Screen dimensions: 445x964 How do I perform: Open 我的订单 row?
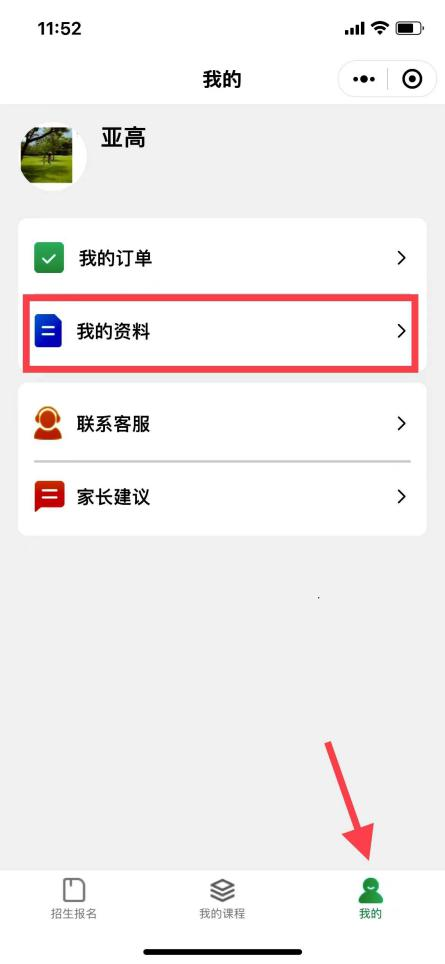[x=222, y=258]
